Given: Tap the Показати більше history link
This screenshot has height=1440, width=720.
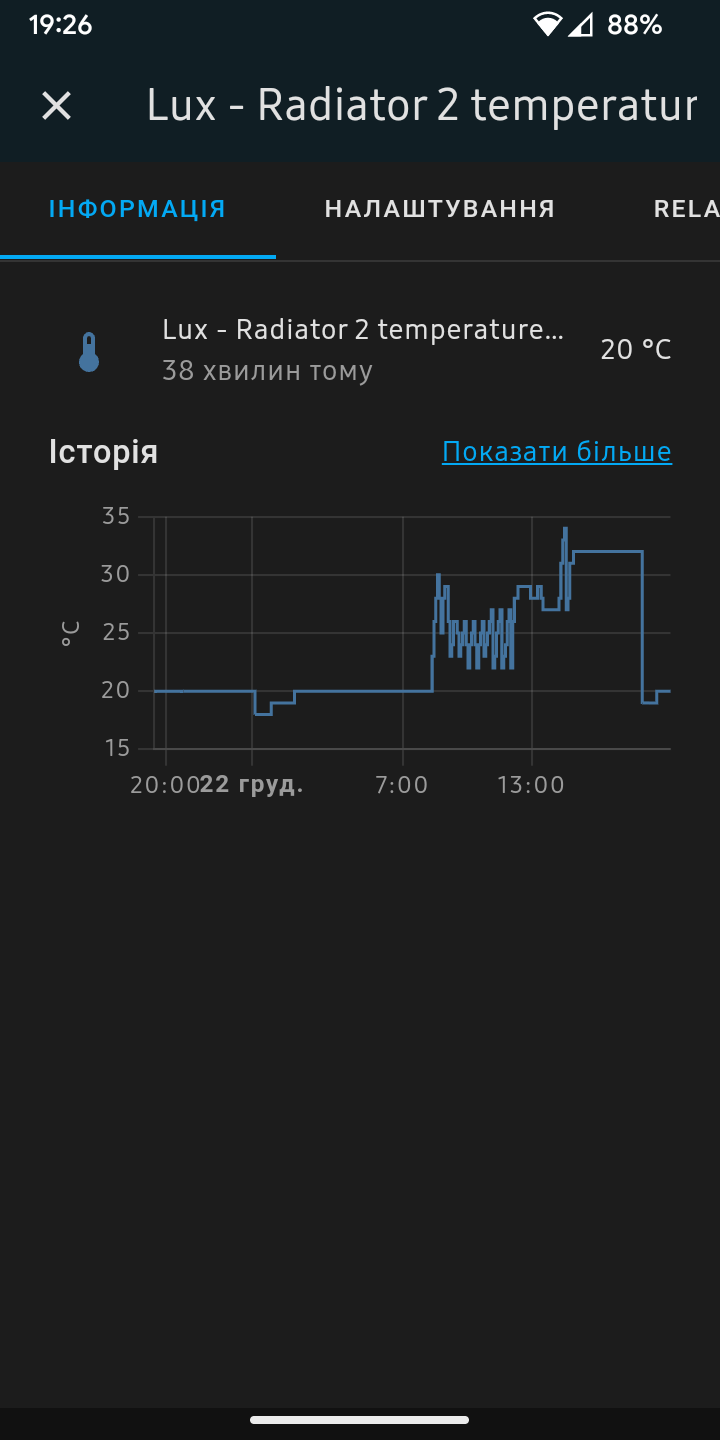Looking at the screenshot, I should 557,452.
